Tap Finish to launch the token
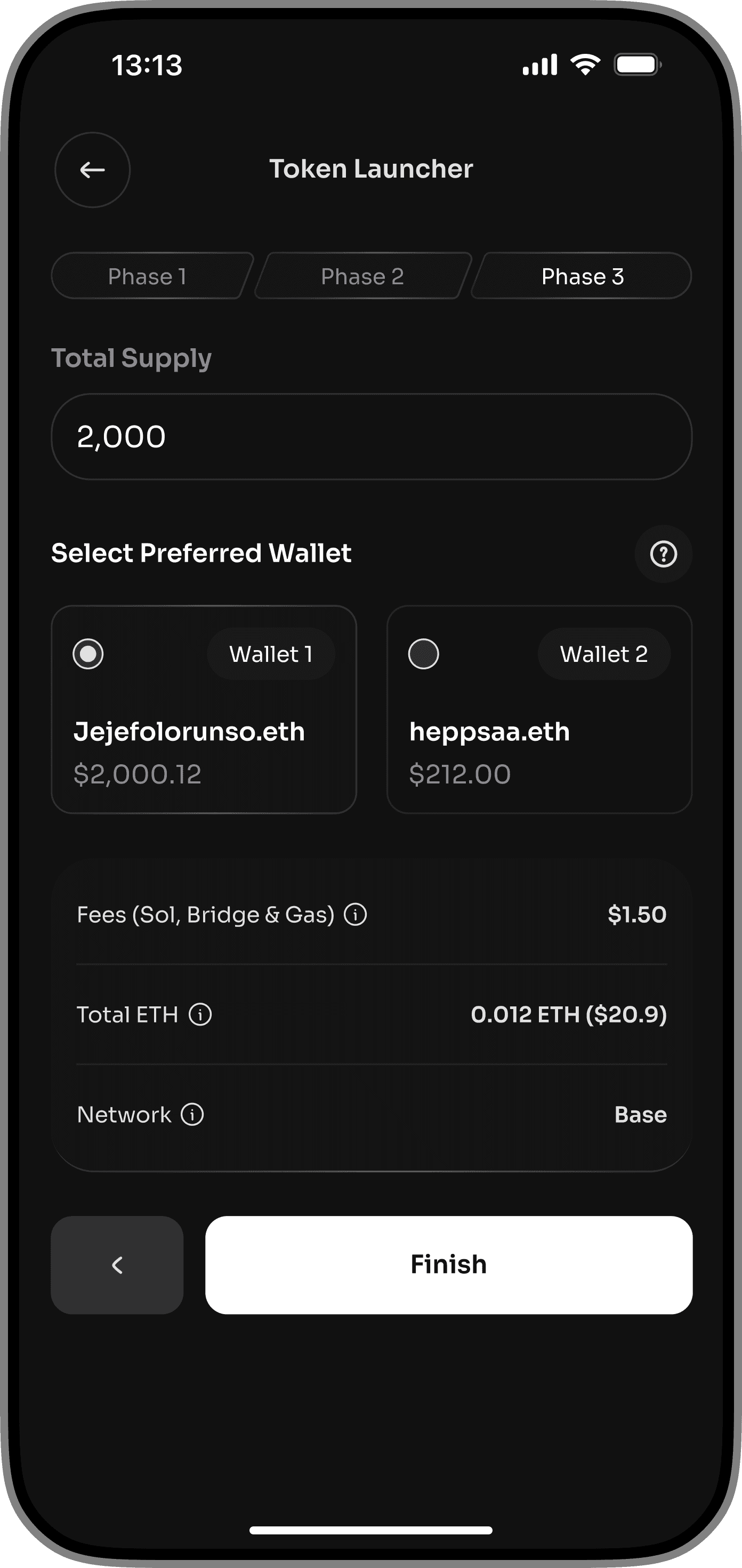This screenshot has height=1568, width=742. coord(448,1265)
